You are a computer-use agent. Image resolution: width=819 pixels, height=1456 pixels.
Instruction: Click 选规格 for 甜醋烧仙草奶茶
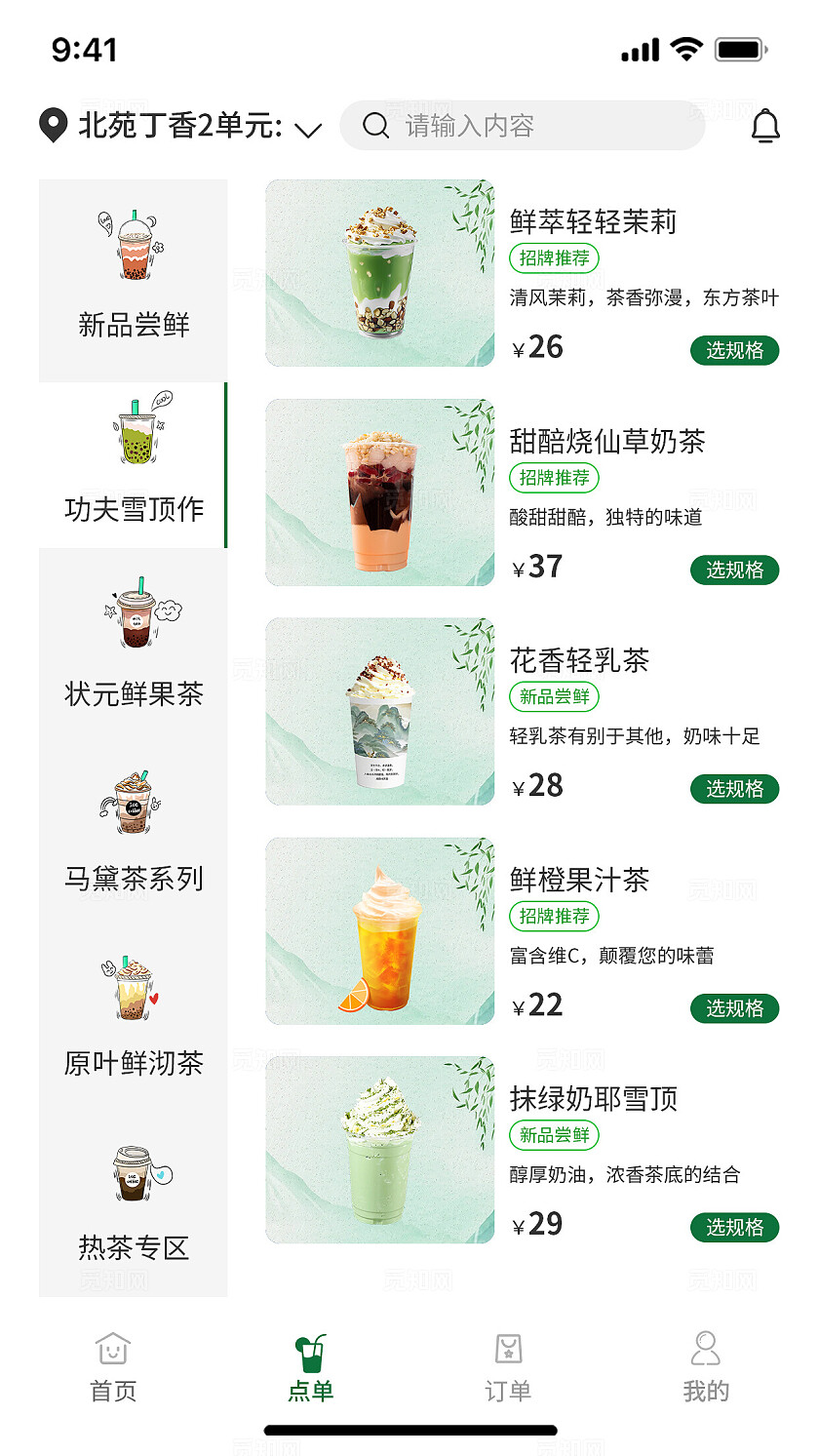pos(734,570)
